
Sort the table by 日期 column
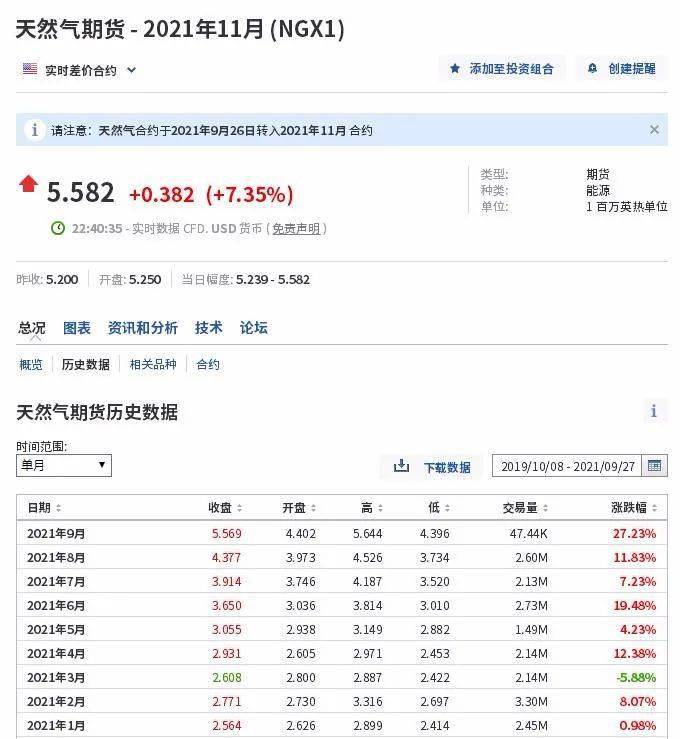tap(44, 508)
